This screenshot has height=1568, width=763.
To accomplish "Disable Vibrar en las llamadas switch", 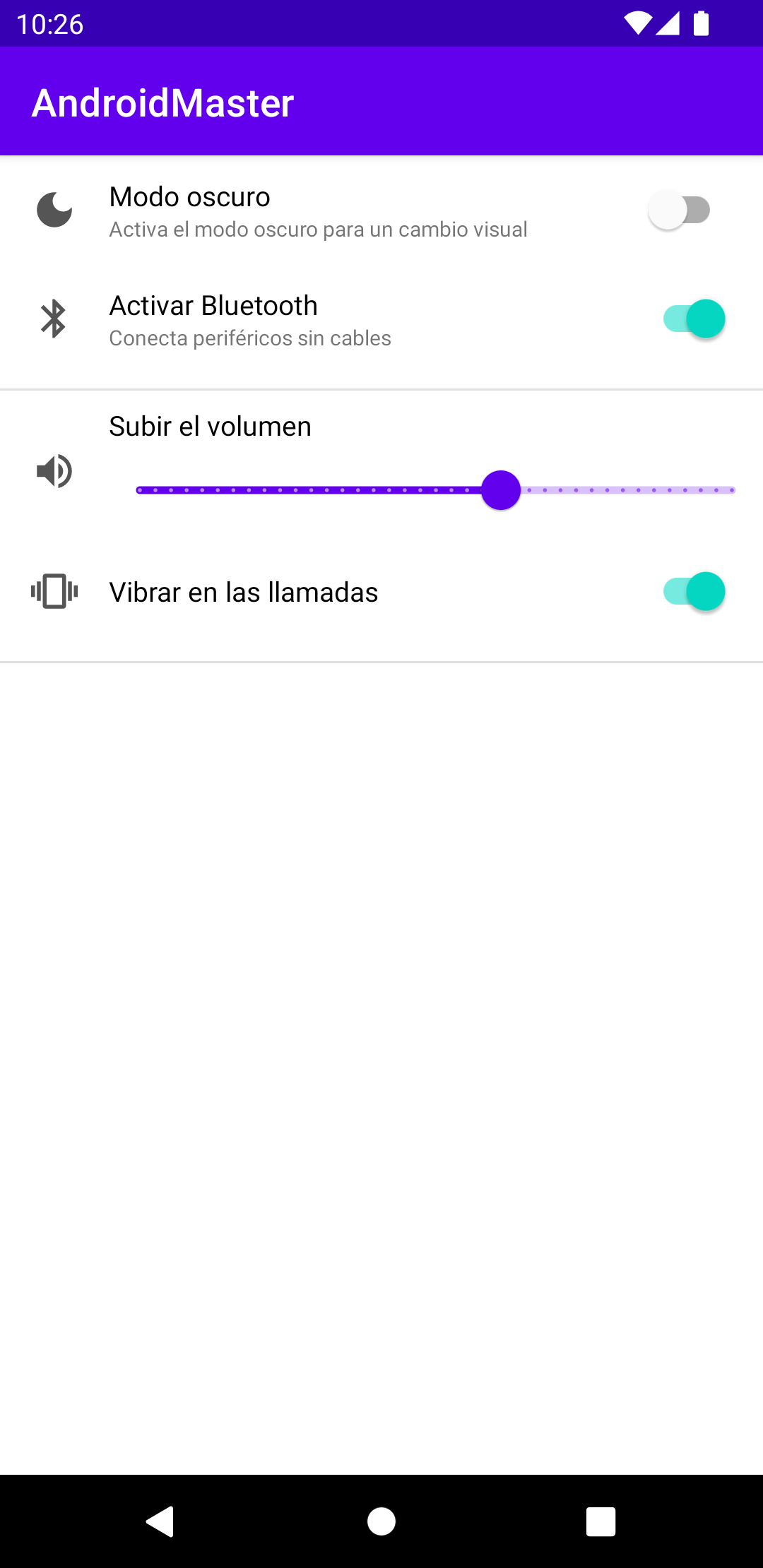I will [x=694, y=592].
